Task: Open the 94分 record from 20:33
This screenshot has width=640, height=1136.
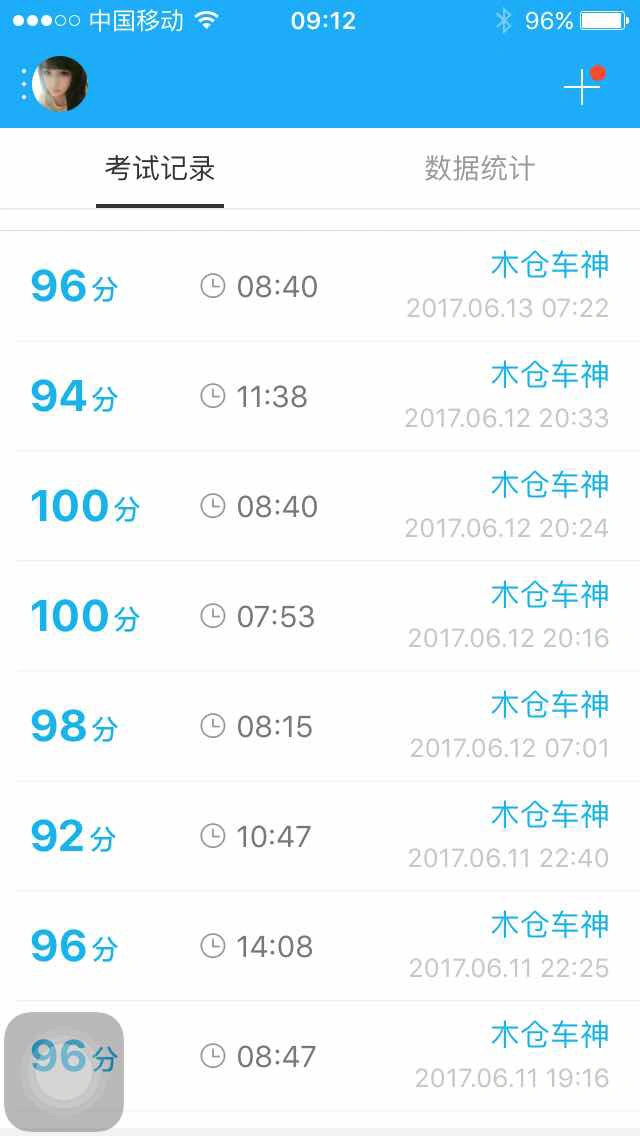Action: (x=320, y=396)
